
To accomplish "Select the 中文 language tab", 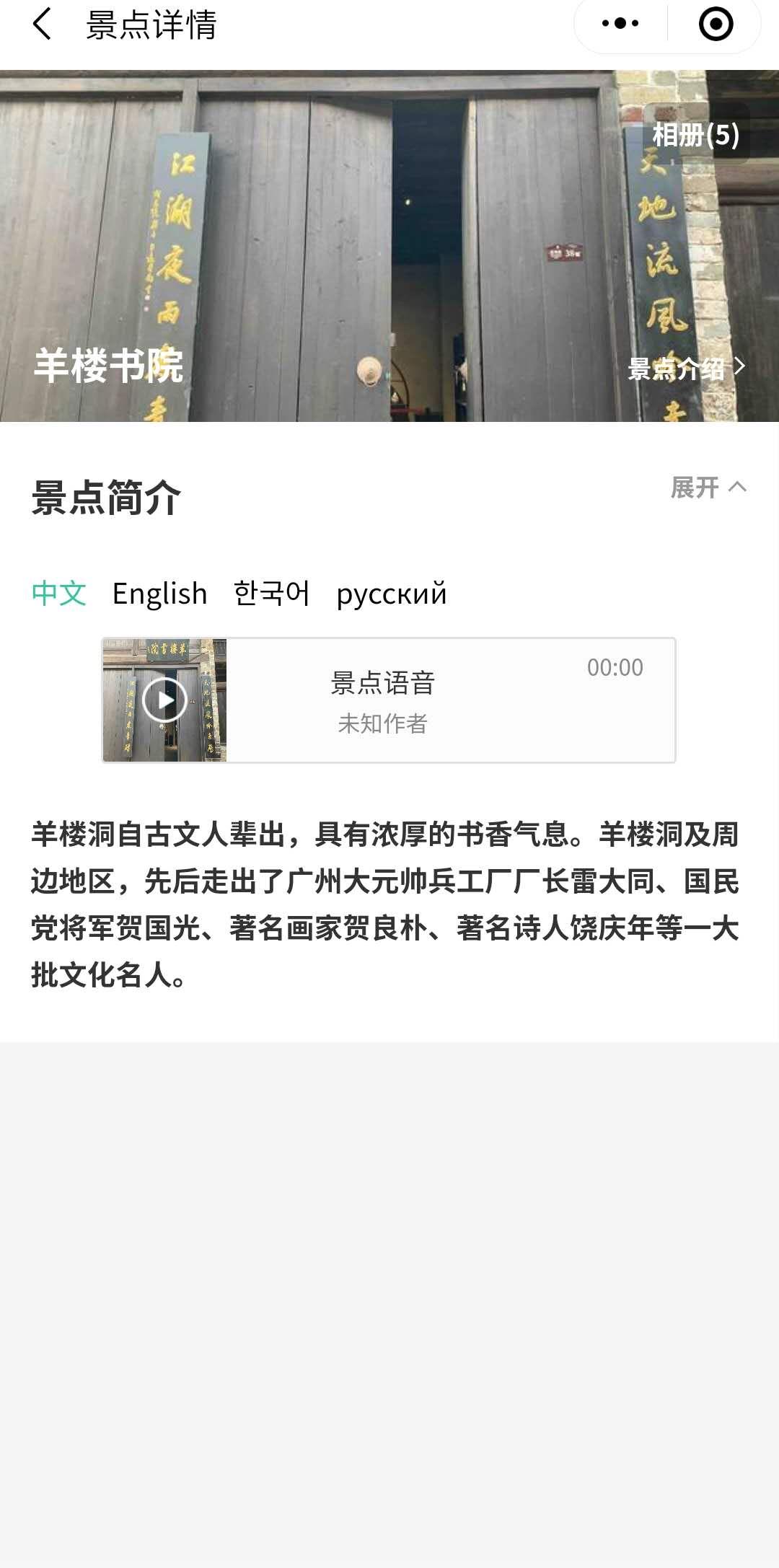I will pyautogui.click(x=59, y=594).
